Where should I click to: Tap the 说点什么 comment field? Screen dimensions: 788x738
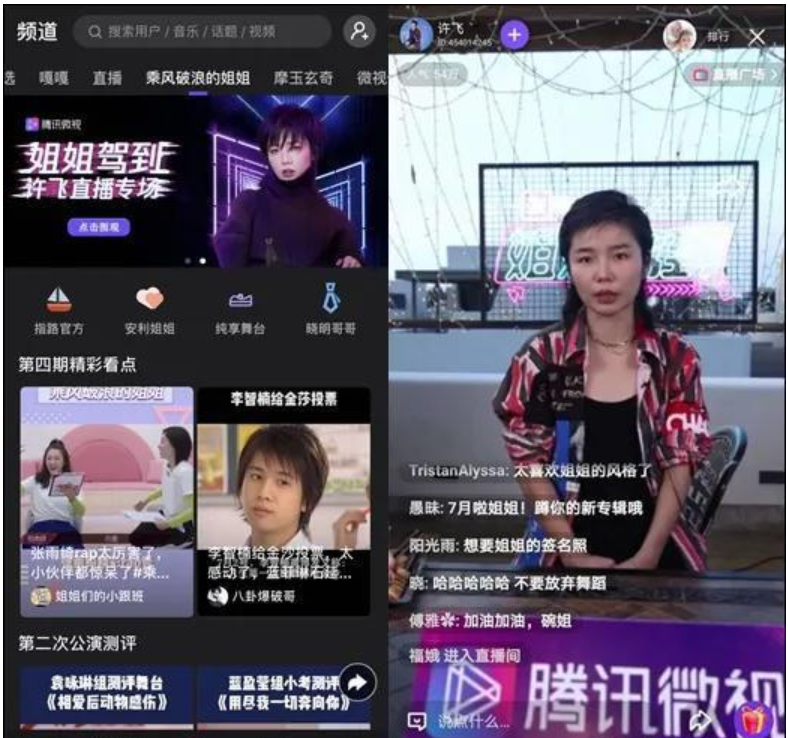470,720
